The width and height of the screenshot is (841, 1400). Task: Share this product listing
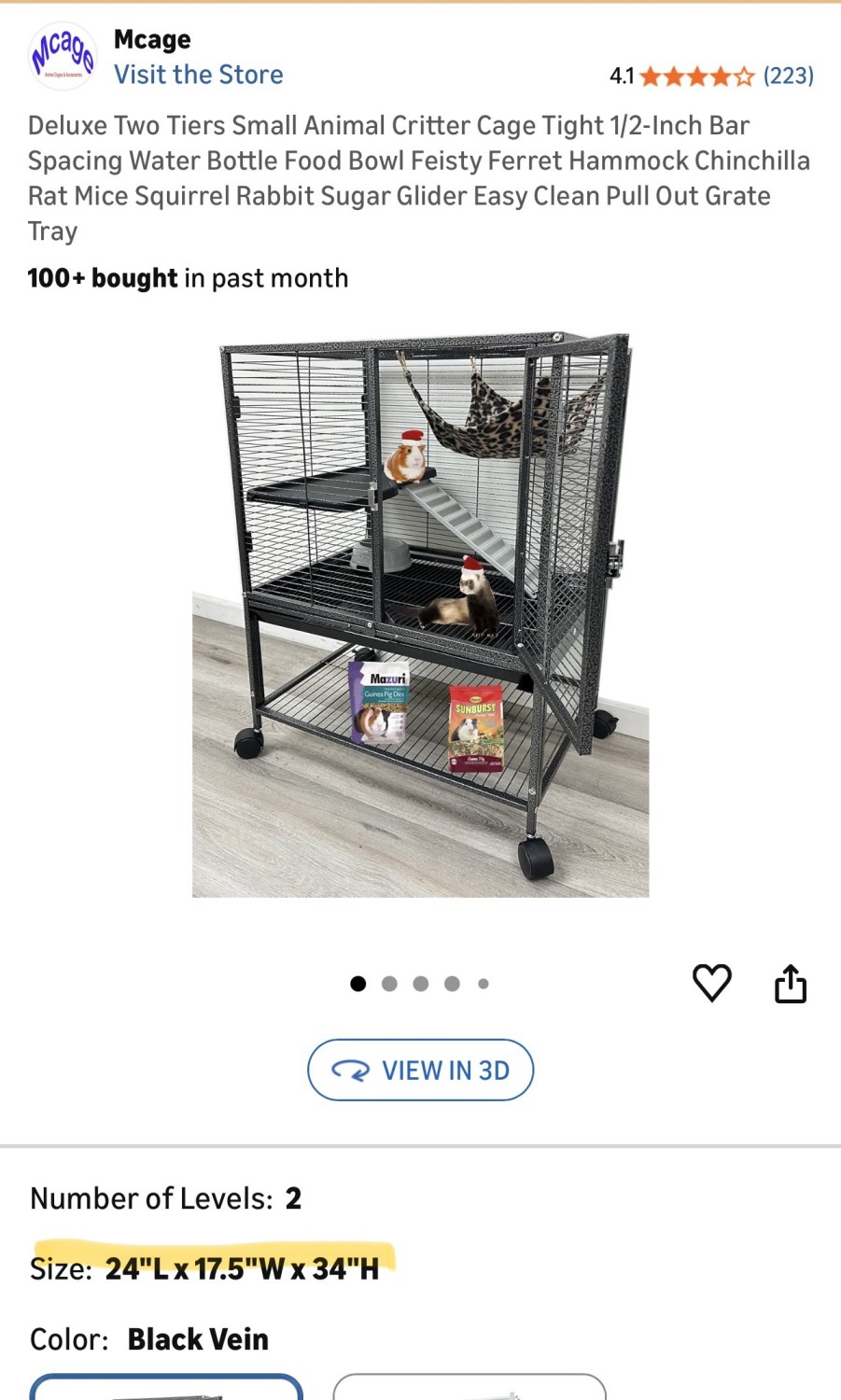(x=790, y=983)
